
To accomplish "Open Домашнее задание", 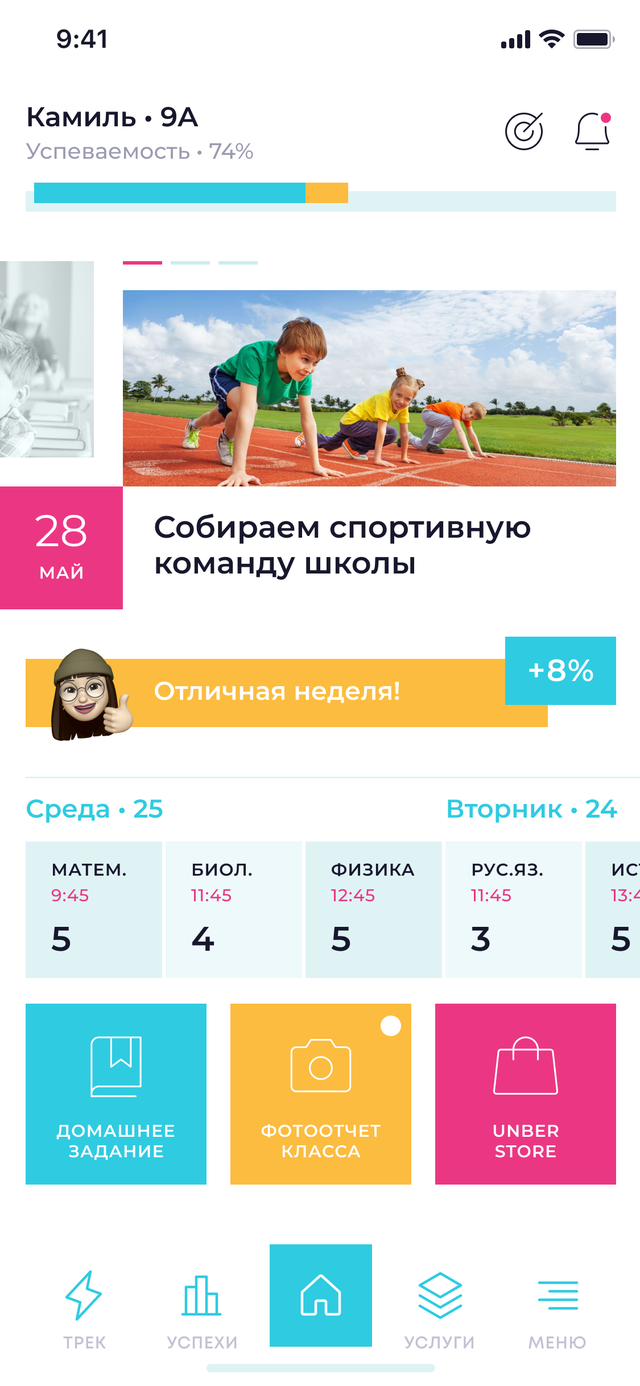I will click(x=116, y=1094).
